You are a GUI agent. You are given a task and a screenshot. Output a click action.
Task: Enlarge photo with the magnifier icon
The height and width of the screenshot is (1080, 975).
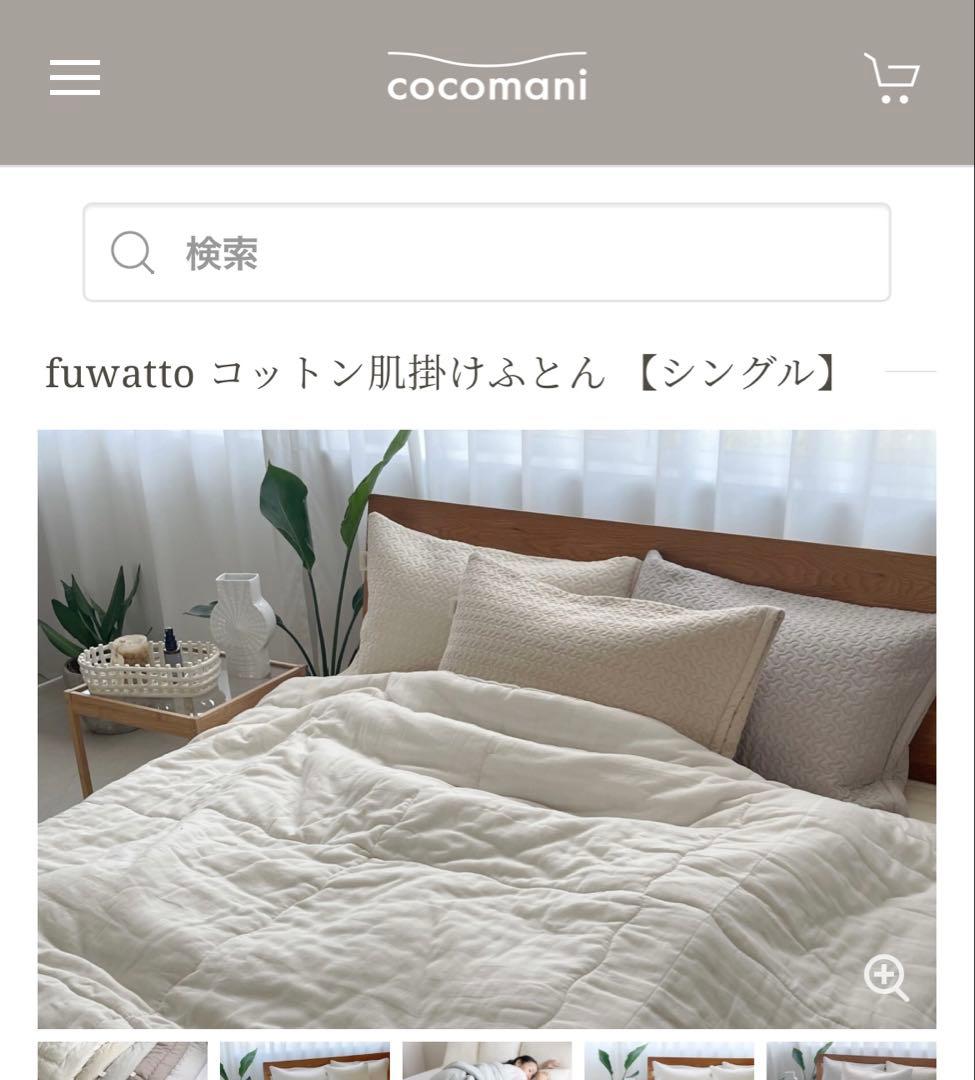click(x=886, y=977)
